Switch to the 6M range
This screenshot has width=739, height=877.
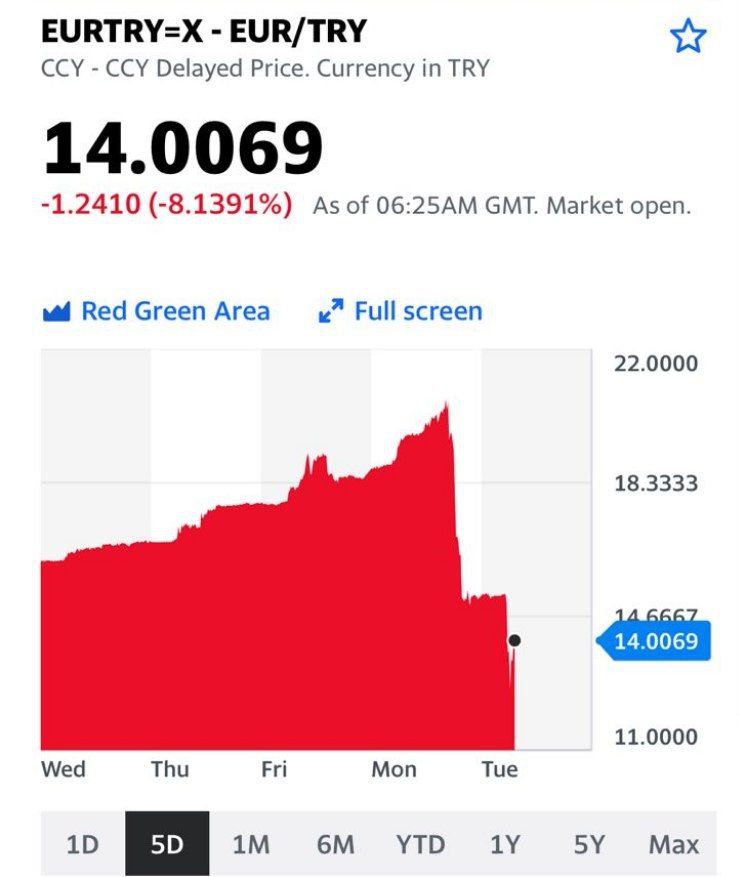point(336,844)
